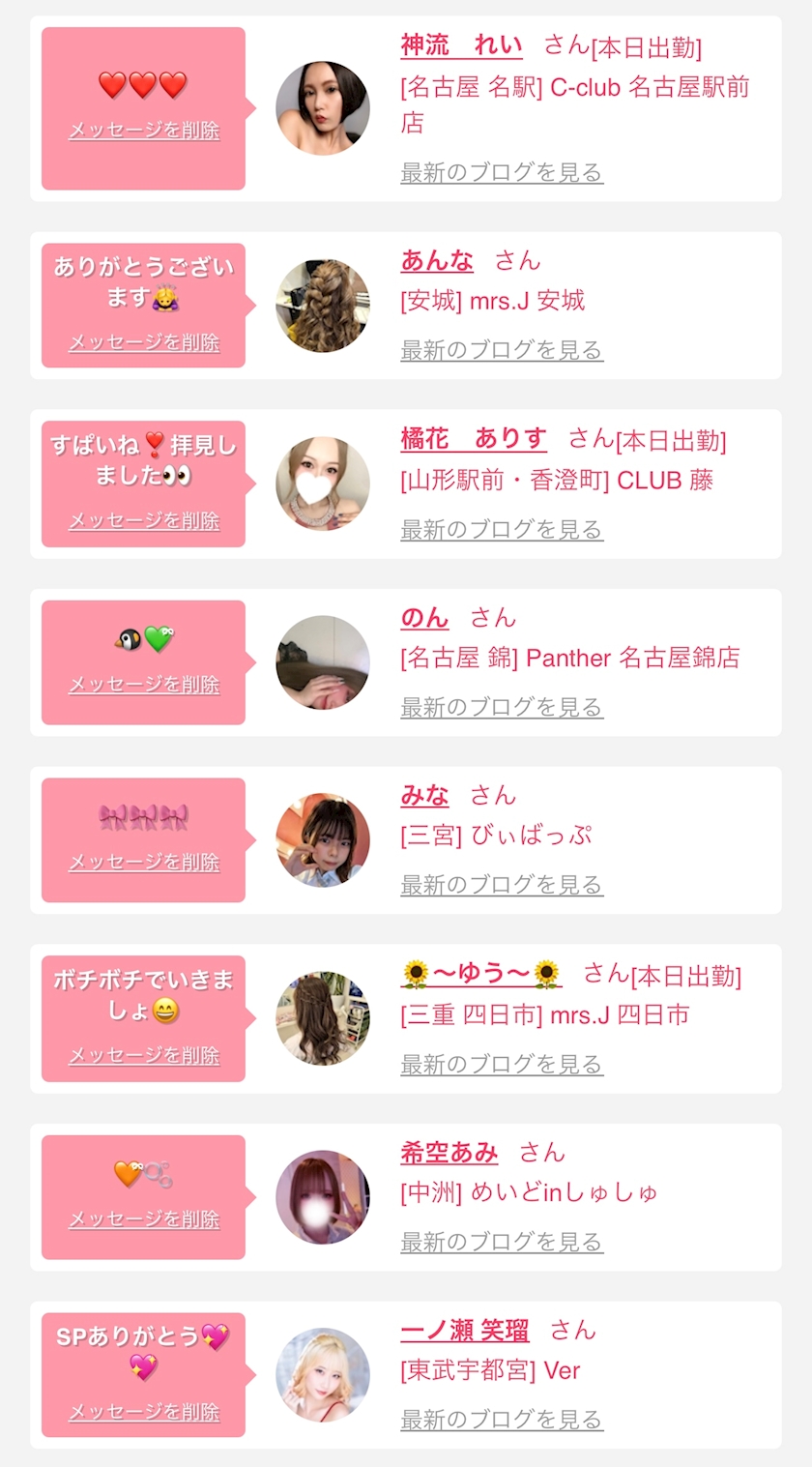View latest blog of 神流 れい
Viewport: 812px width, 1467px height.
(x=502, y=173)
